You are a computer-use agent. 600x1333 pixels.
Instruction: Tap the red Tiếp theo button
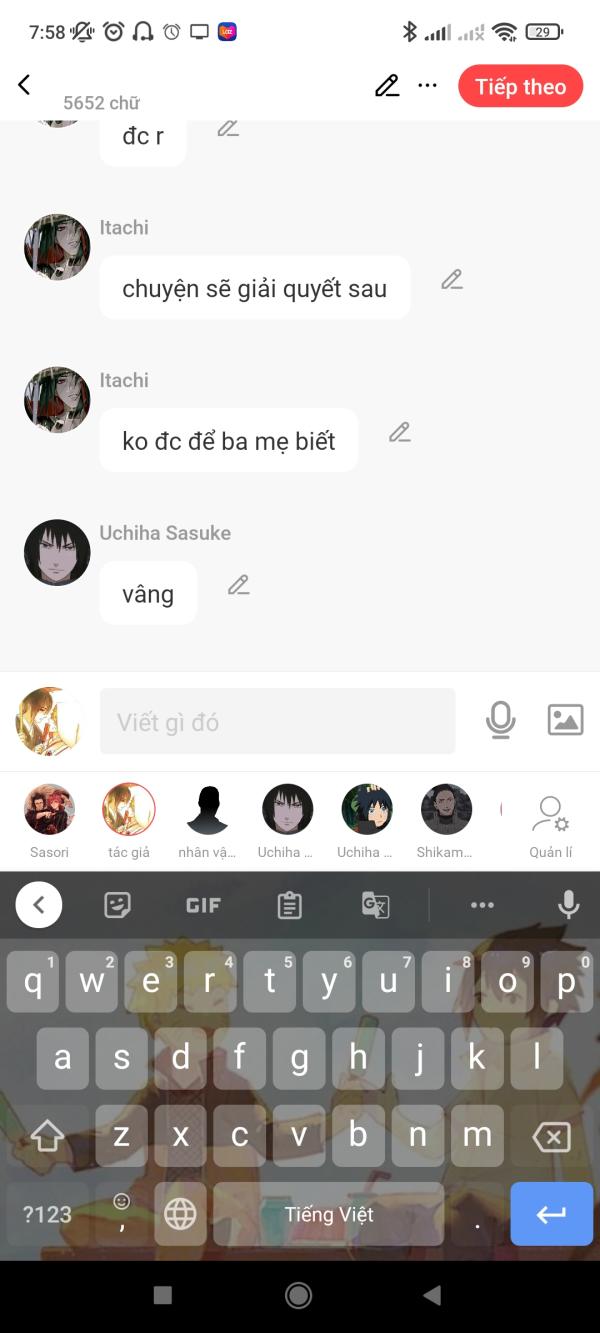521,86
